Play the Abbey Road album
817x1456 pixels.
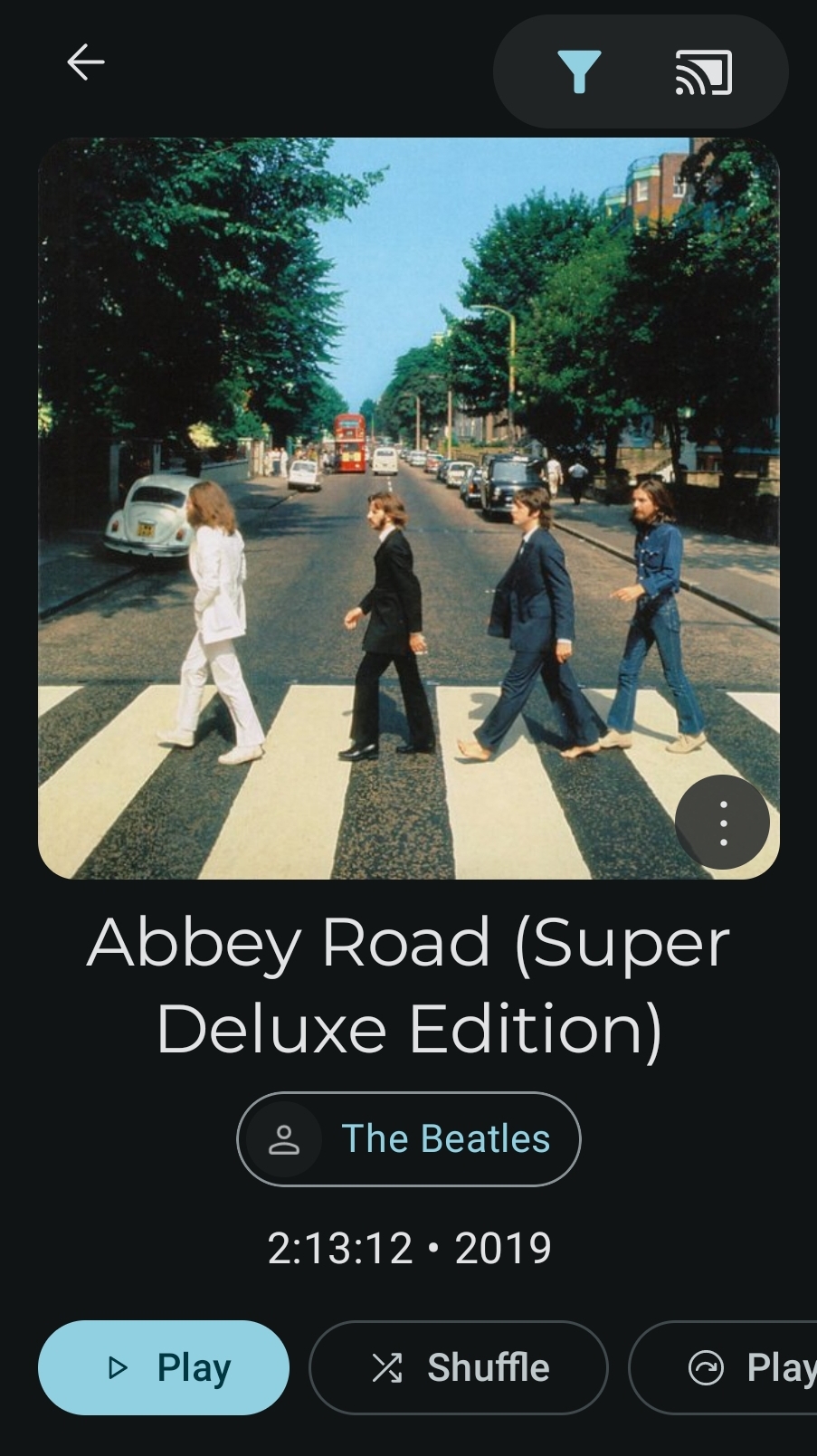pos(164,1366)
